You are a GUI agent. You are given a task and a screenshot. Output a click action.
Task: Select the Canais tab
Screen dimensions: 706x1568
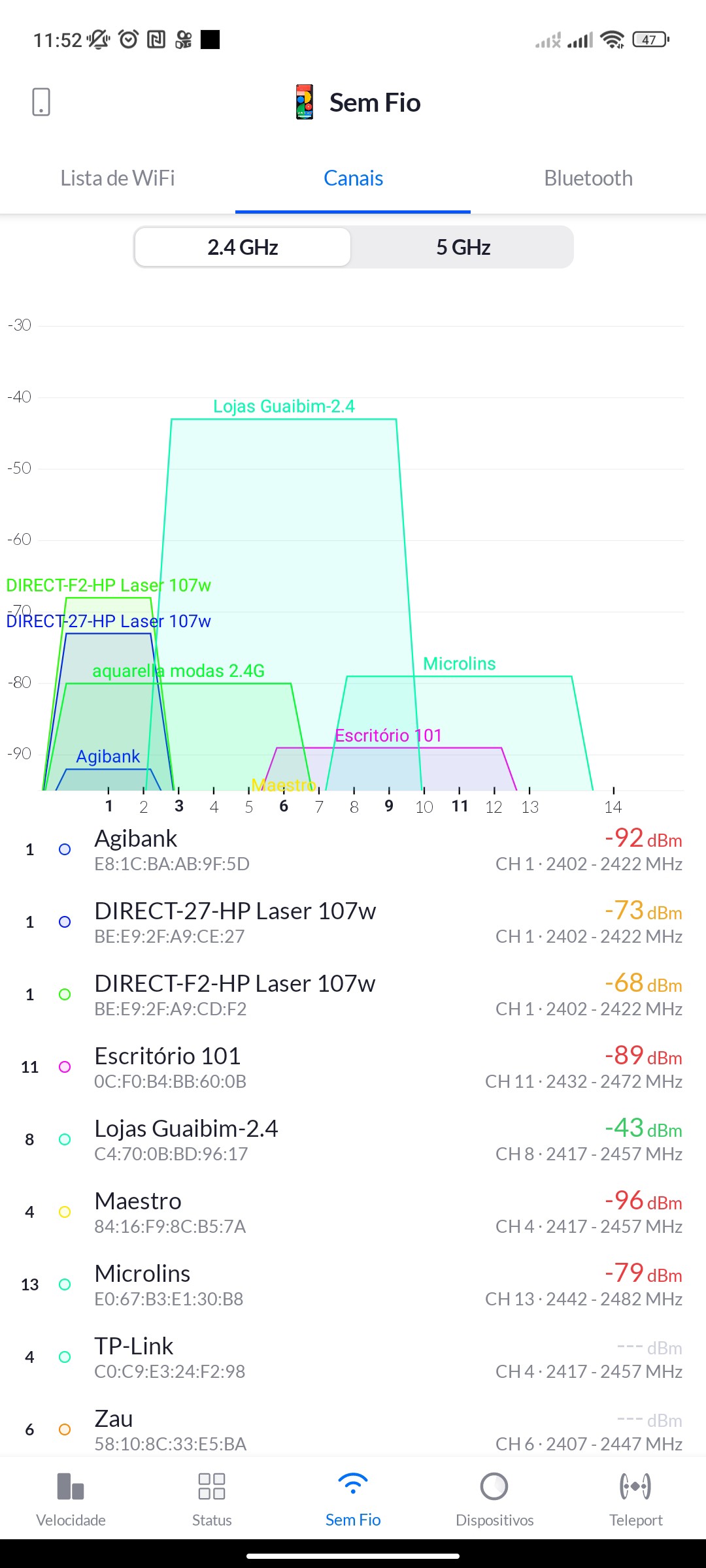tap(353, 178)
